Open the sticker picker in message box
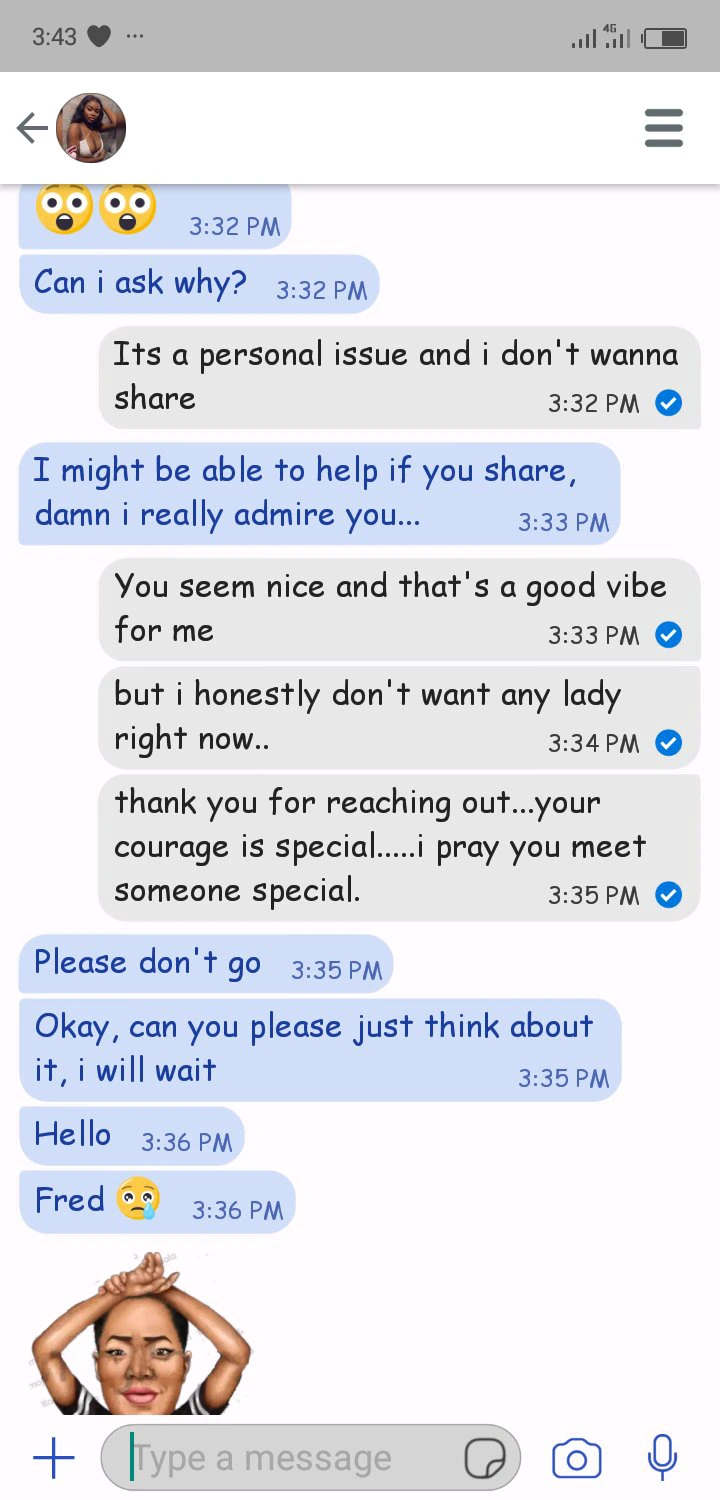 [485, 1459]
